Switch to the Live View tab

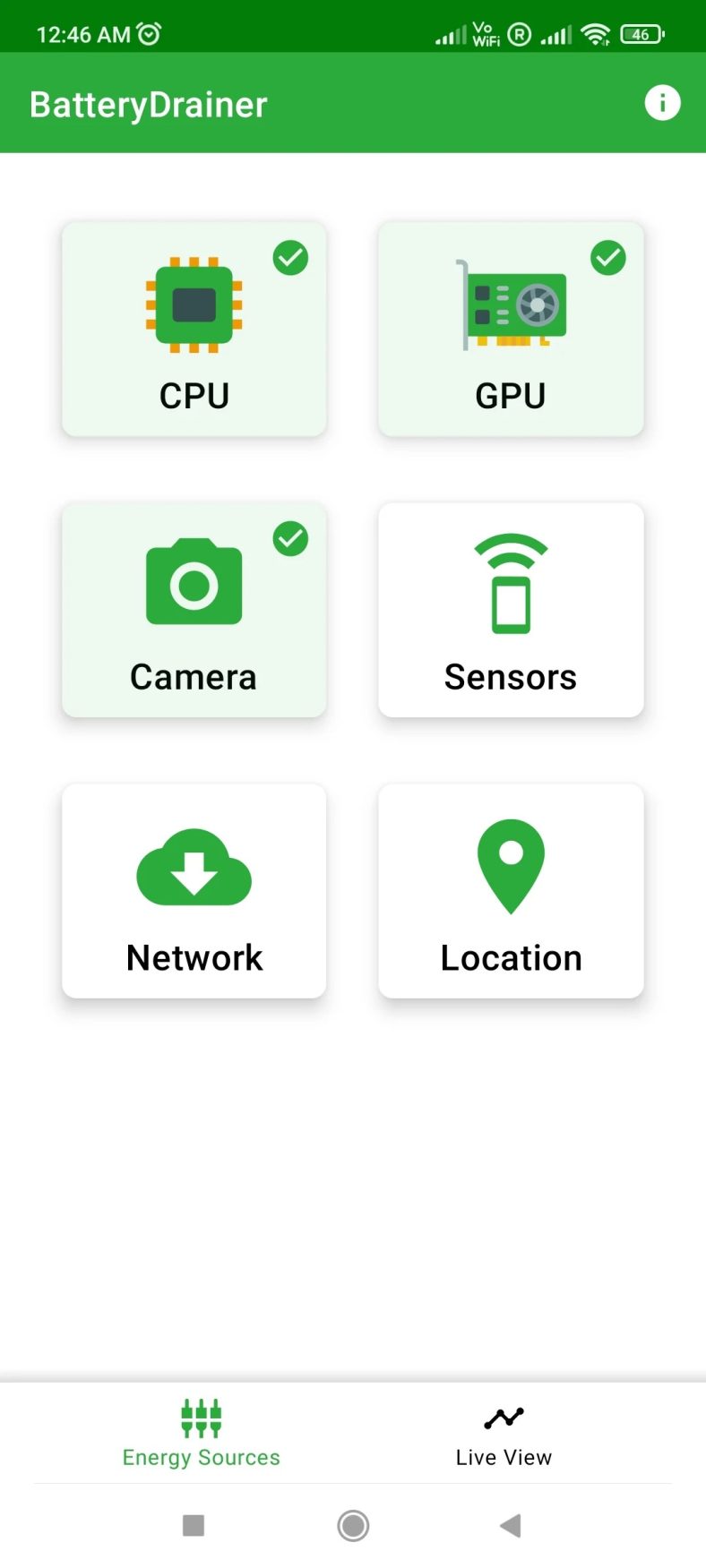click(x=503, y=1433)
